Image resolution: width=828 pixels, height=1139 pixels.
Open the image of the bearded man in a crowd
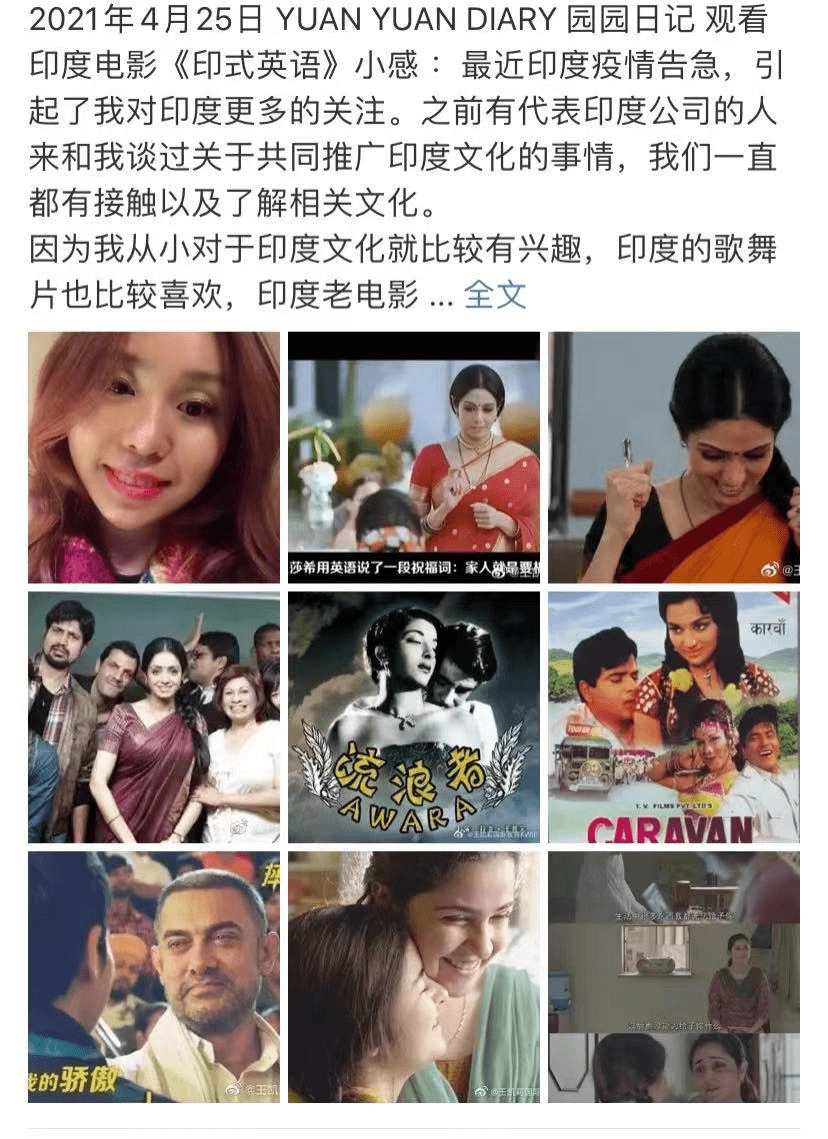click(154, 977)
